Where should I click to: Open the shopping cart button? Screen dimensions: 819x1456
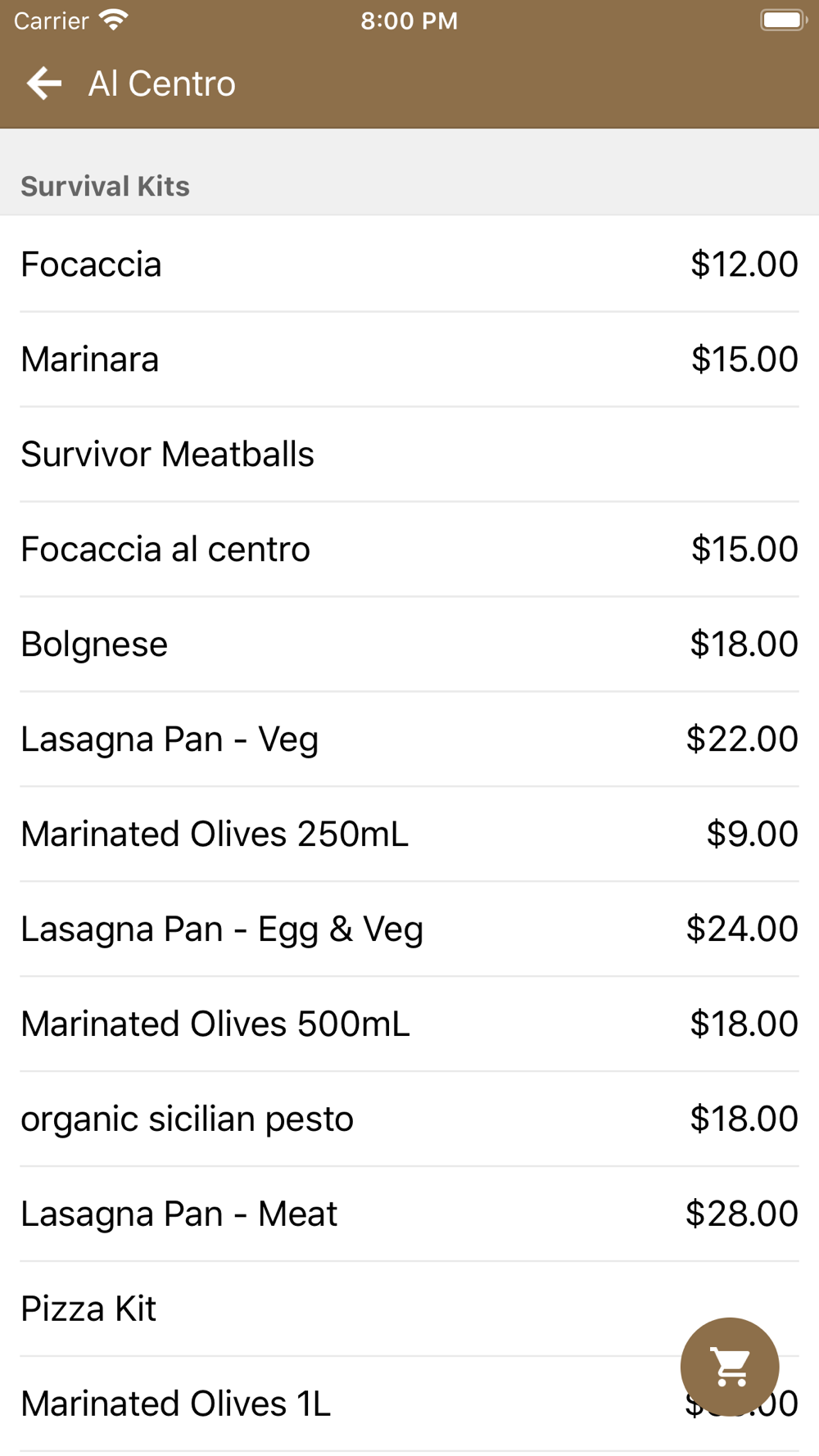730,1367
